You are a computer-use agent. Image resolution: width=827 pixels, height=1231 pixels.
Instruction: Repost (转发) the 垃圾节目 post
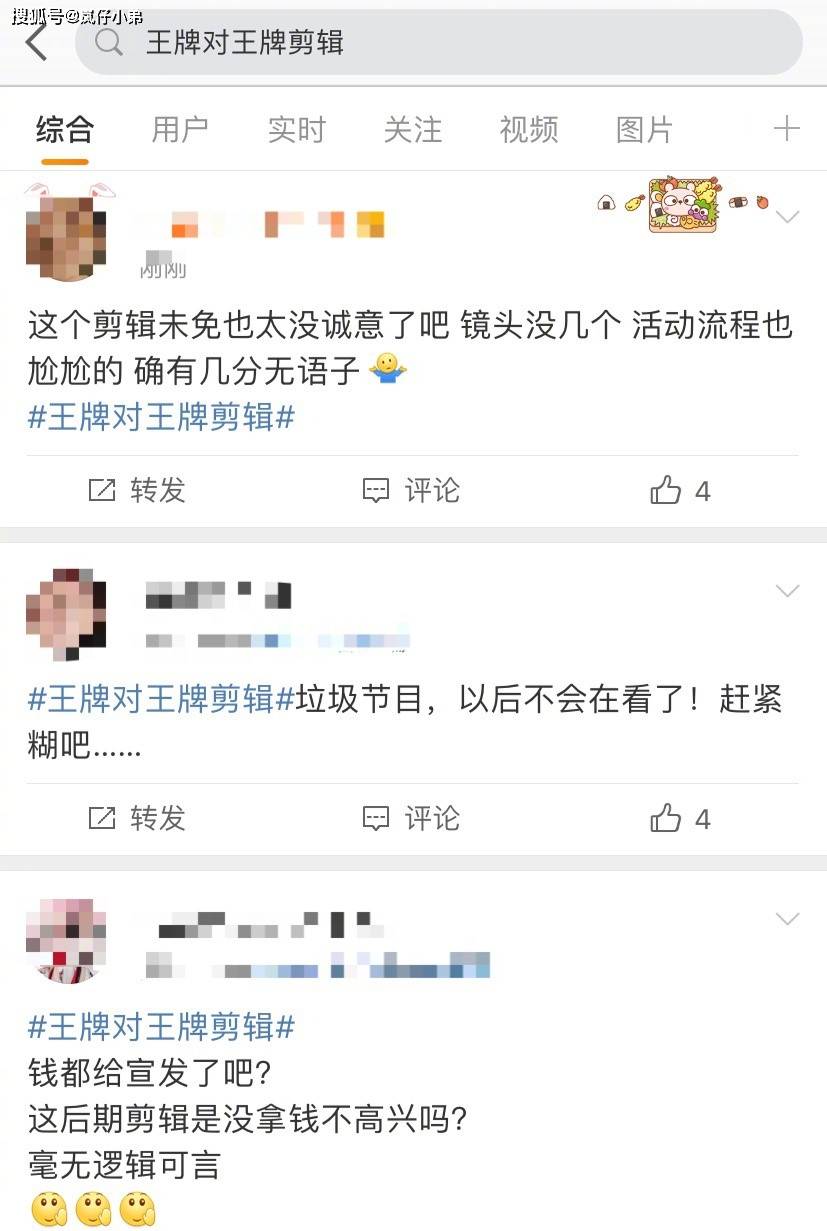[x=138, y=818]
